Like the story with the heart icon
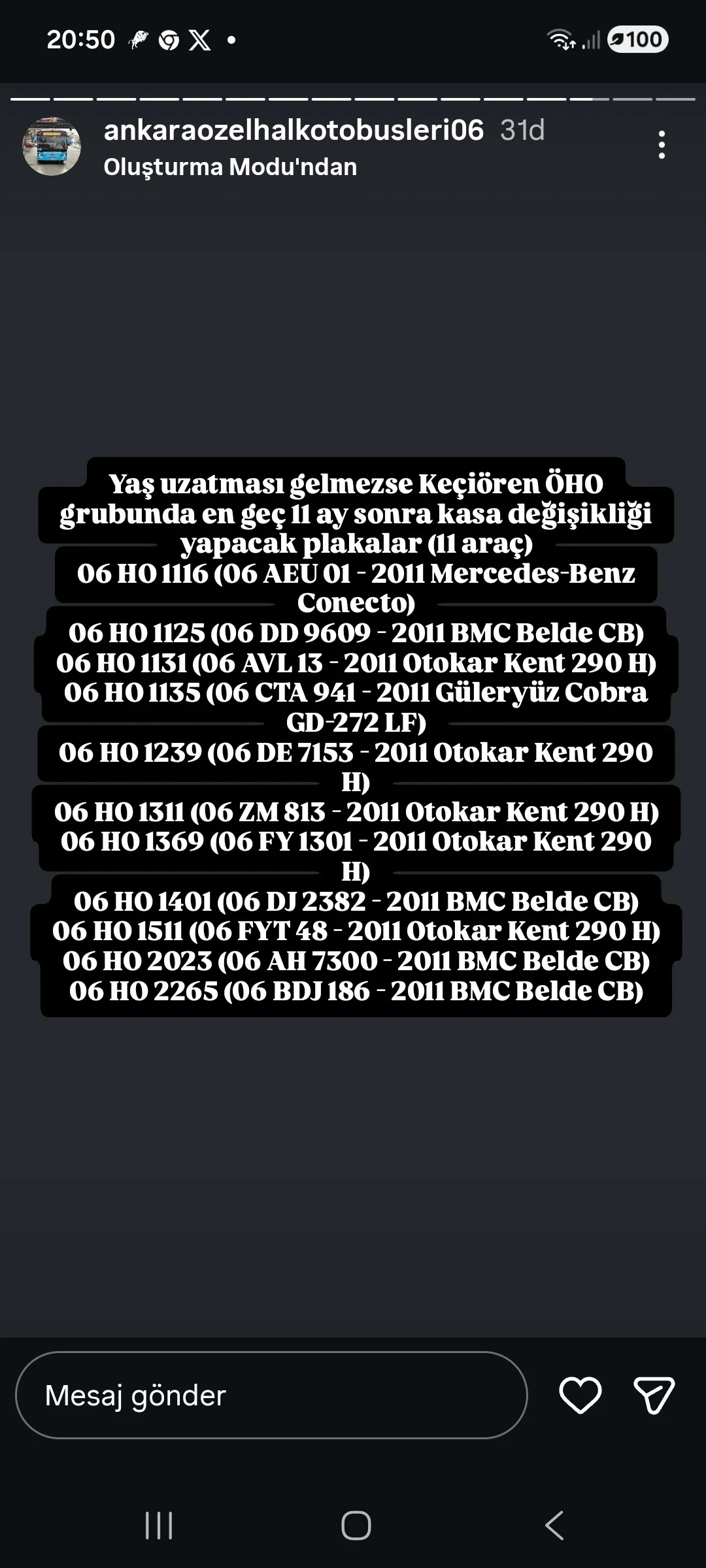Screen dimensions: 706x1568 point(580,1396)
